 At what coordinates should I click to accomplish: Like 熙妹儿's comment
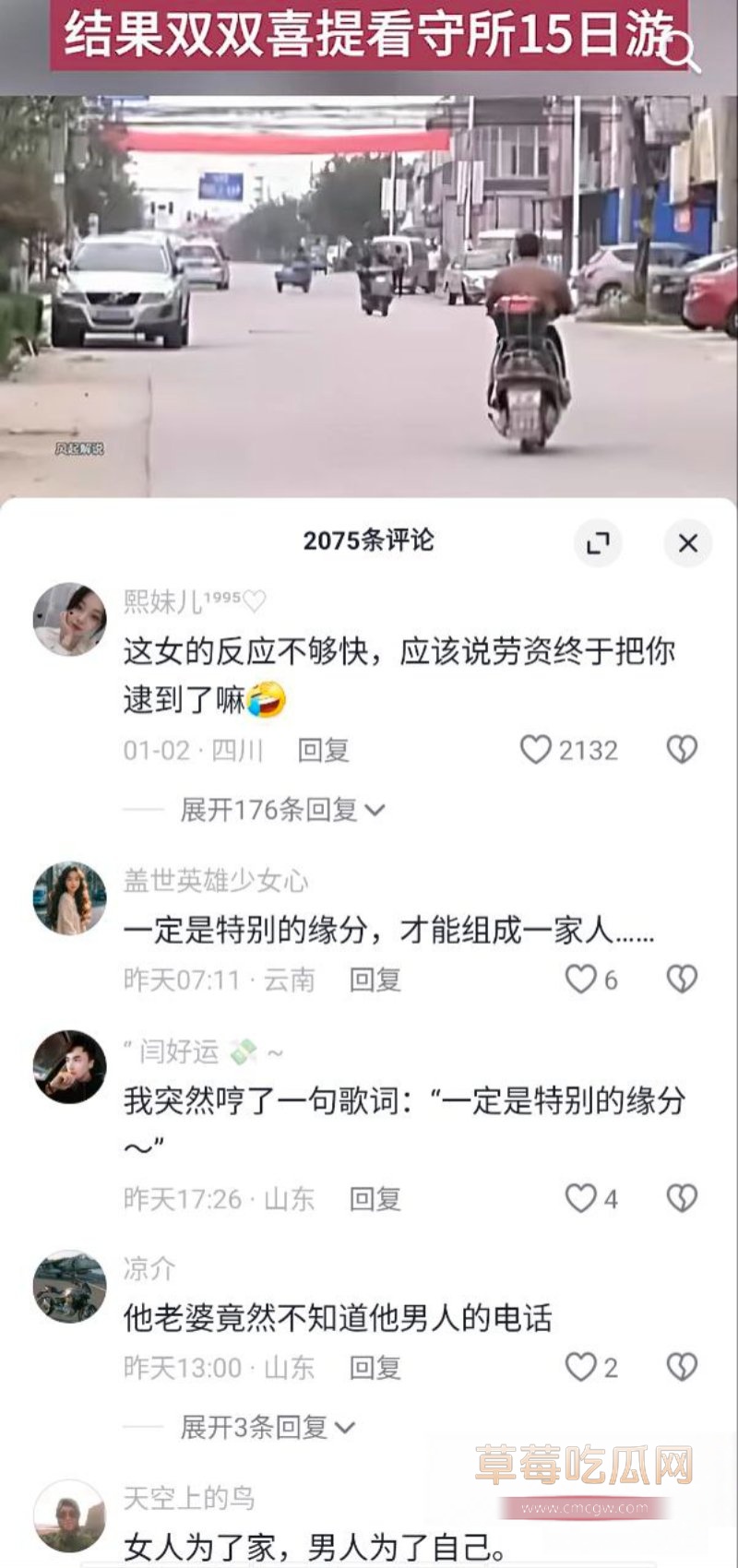[536, 750]
